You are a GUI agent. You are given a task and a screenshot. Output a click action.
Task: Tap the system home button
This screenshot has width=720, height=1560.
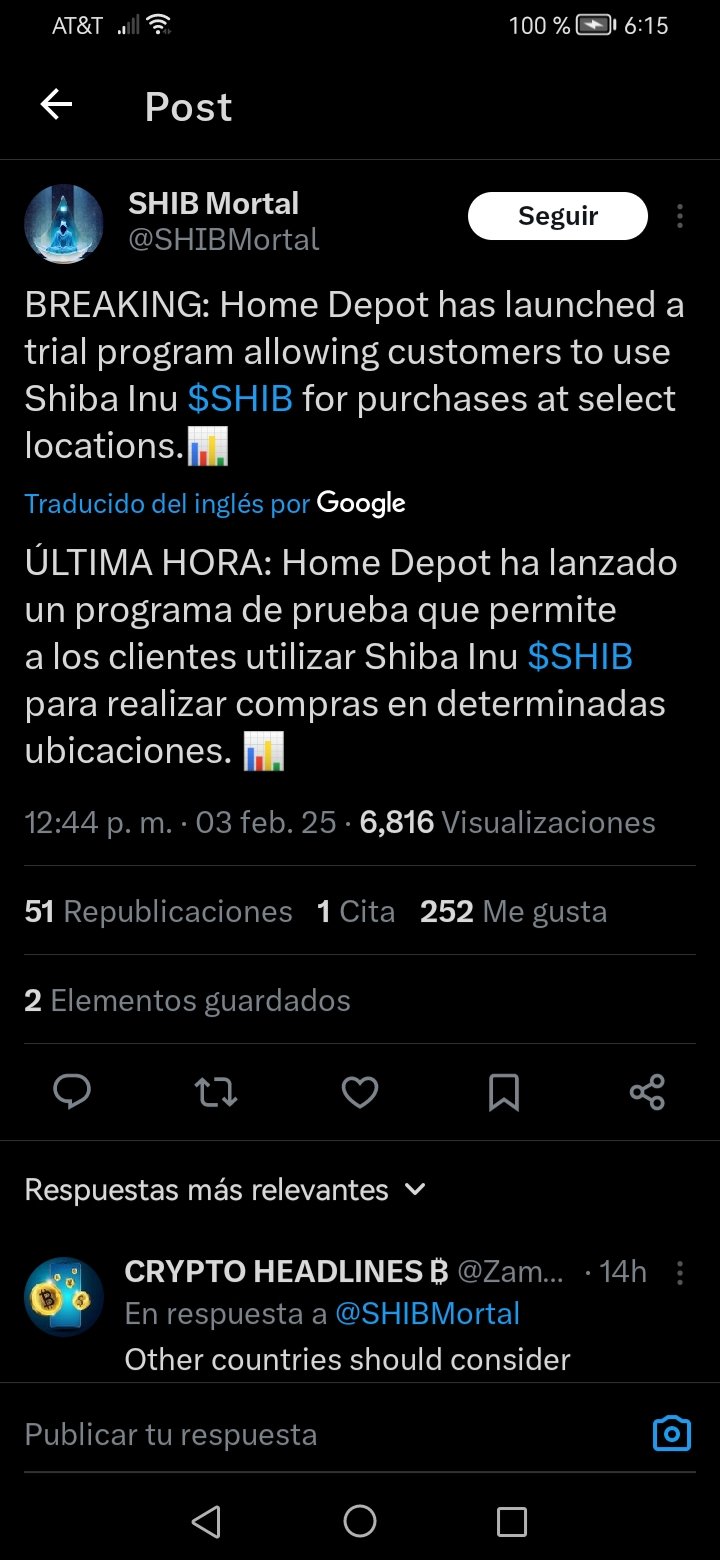(360, 1521)
